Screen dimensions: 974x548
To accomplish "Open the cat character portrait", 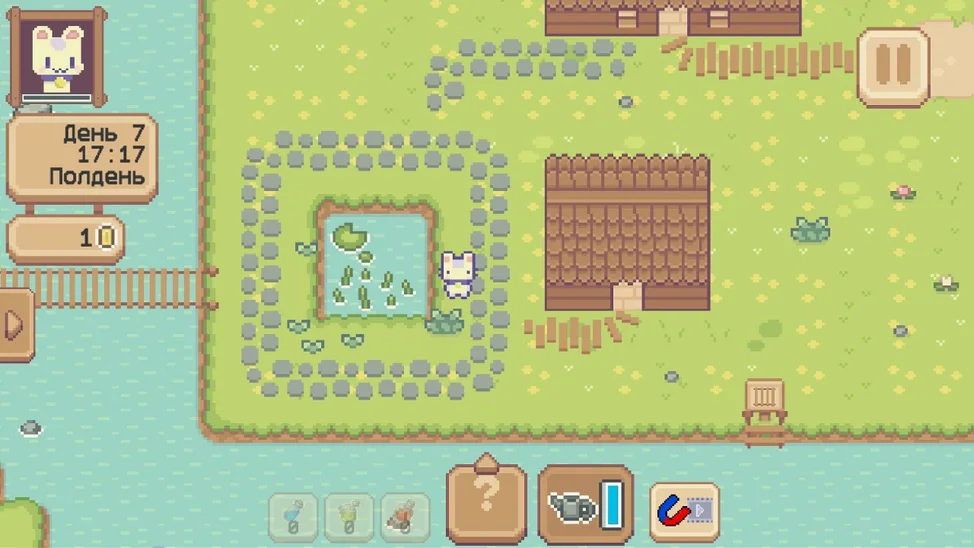I will tap(56, 56).
